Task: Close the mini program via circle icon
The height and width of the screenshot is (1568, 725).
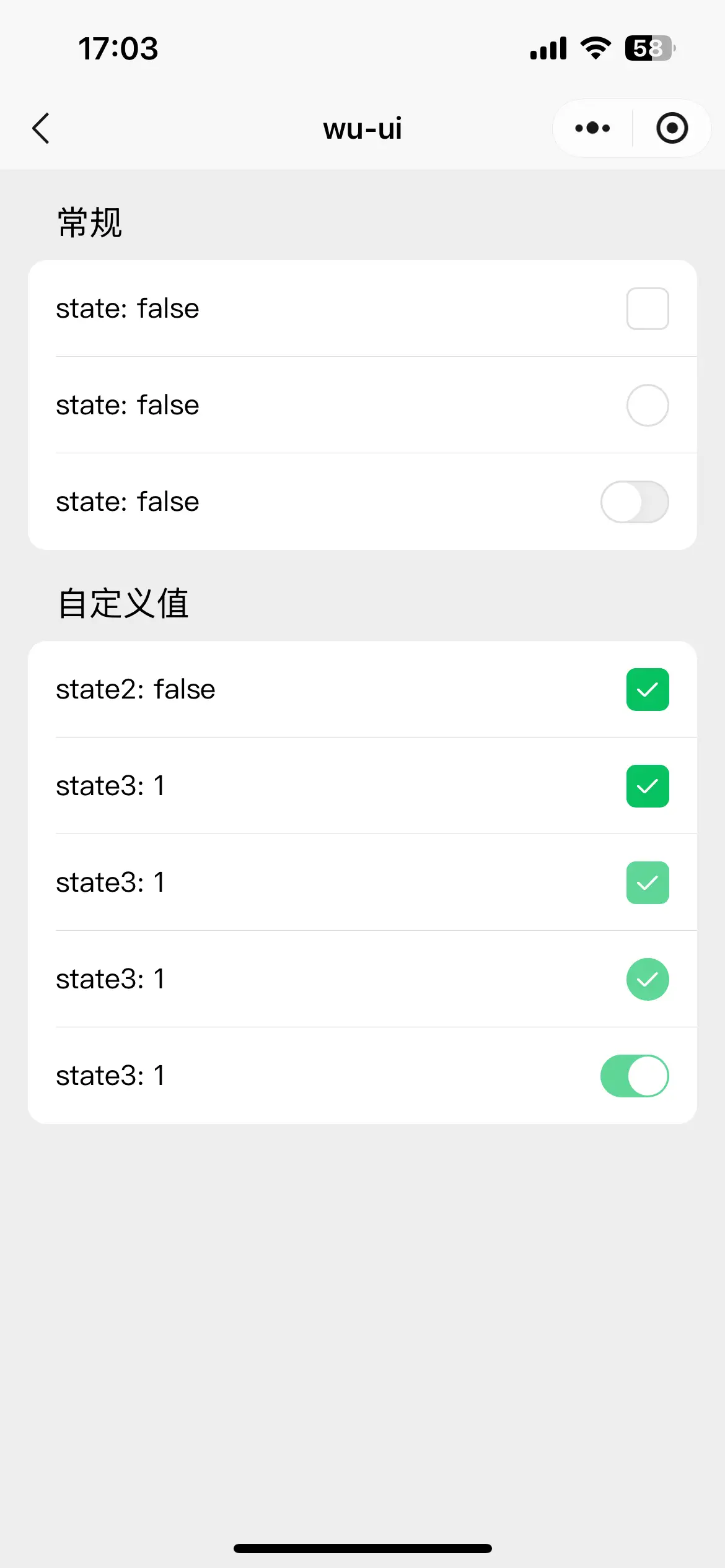Action: click(x=672, y=128)
